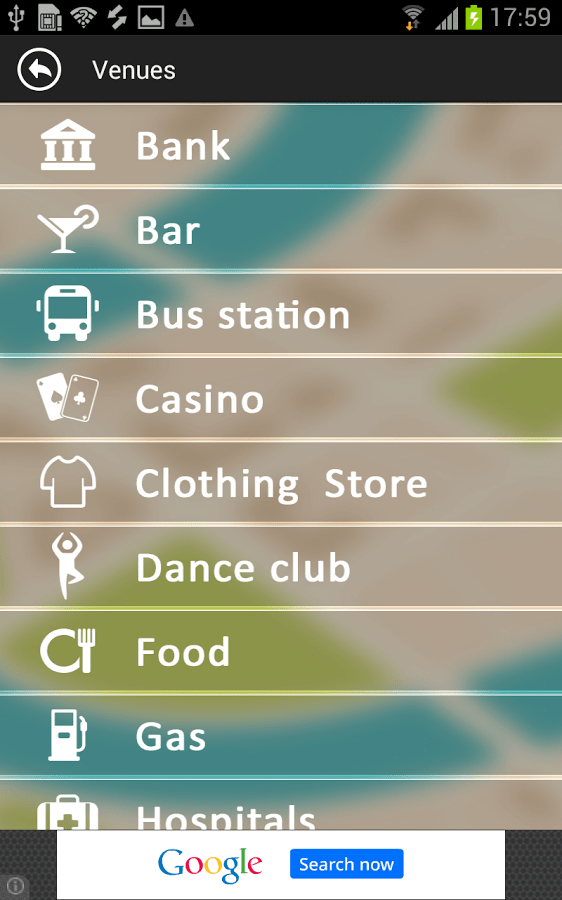Open the Casino venues
Viewport: 562px width, 900px height.
(281, 398)
